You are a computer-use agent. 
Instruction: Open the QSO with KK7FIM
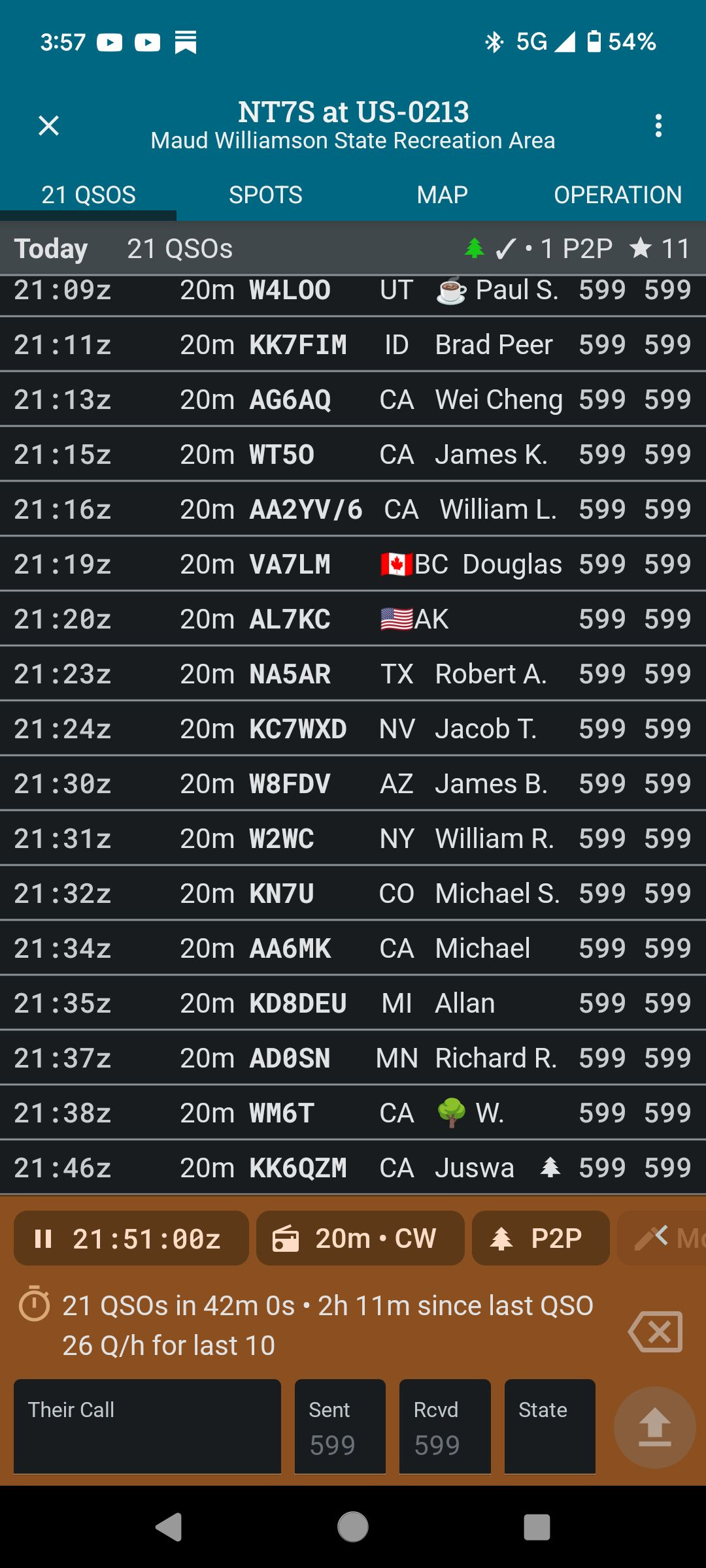[x=353, y=344]
